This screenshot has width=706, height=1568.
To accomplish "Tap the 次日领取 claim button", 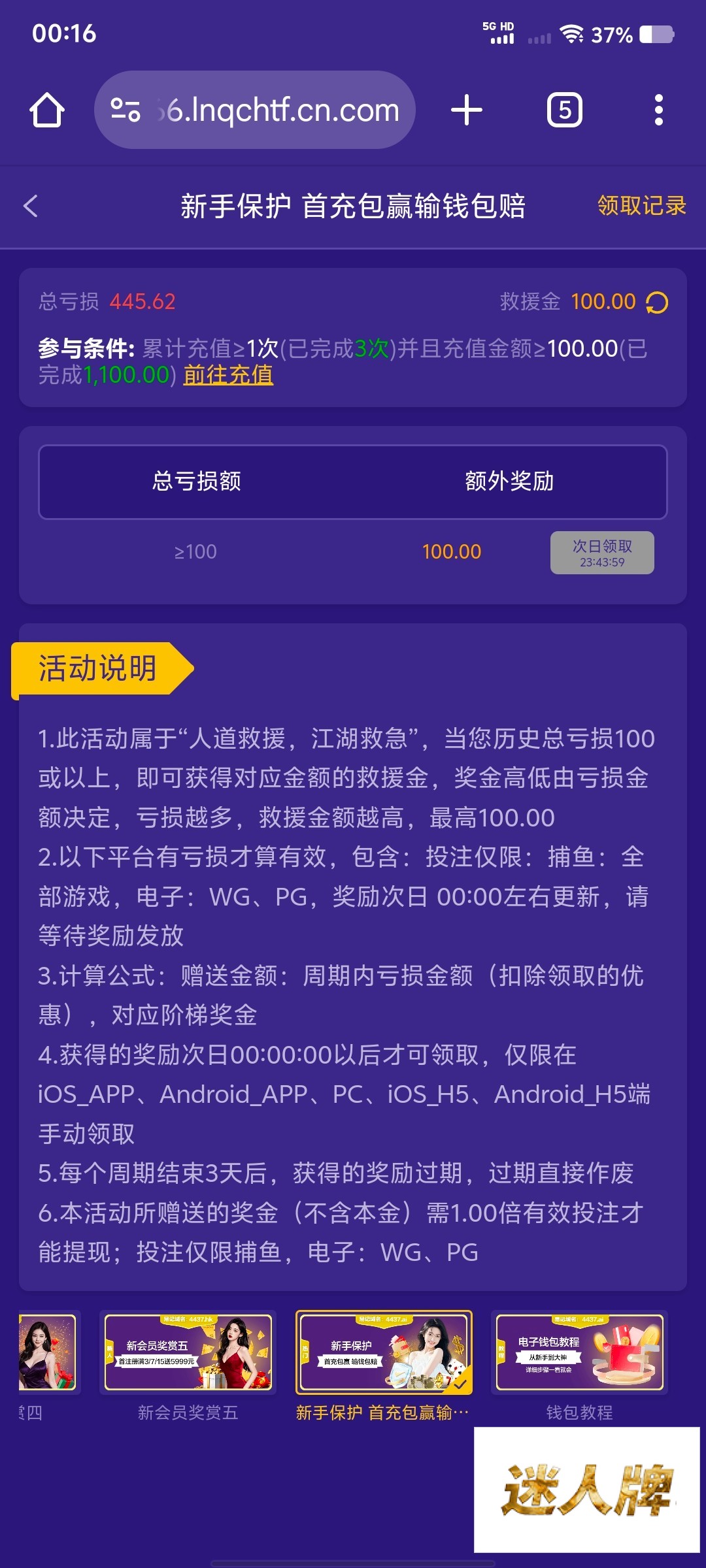I will click(x=602, y=553).
